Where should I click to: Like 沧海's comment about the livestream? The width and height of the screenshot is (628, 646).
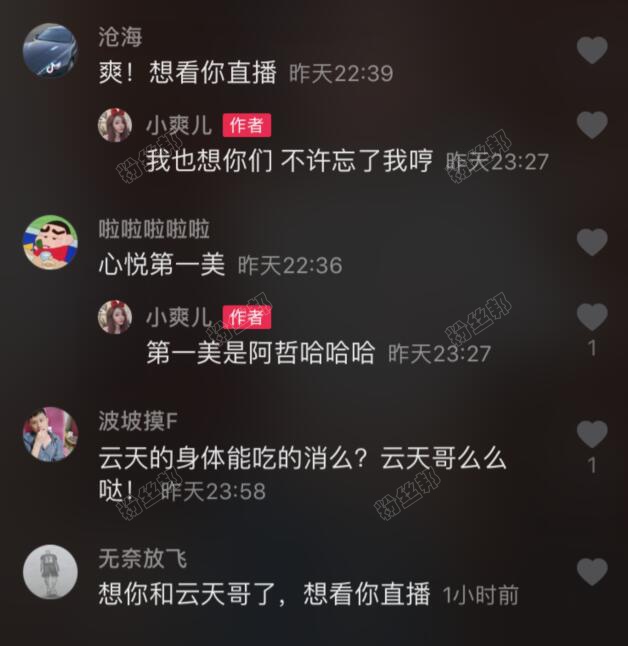coord(592,50)
